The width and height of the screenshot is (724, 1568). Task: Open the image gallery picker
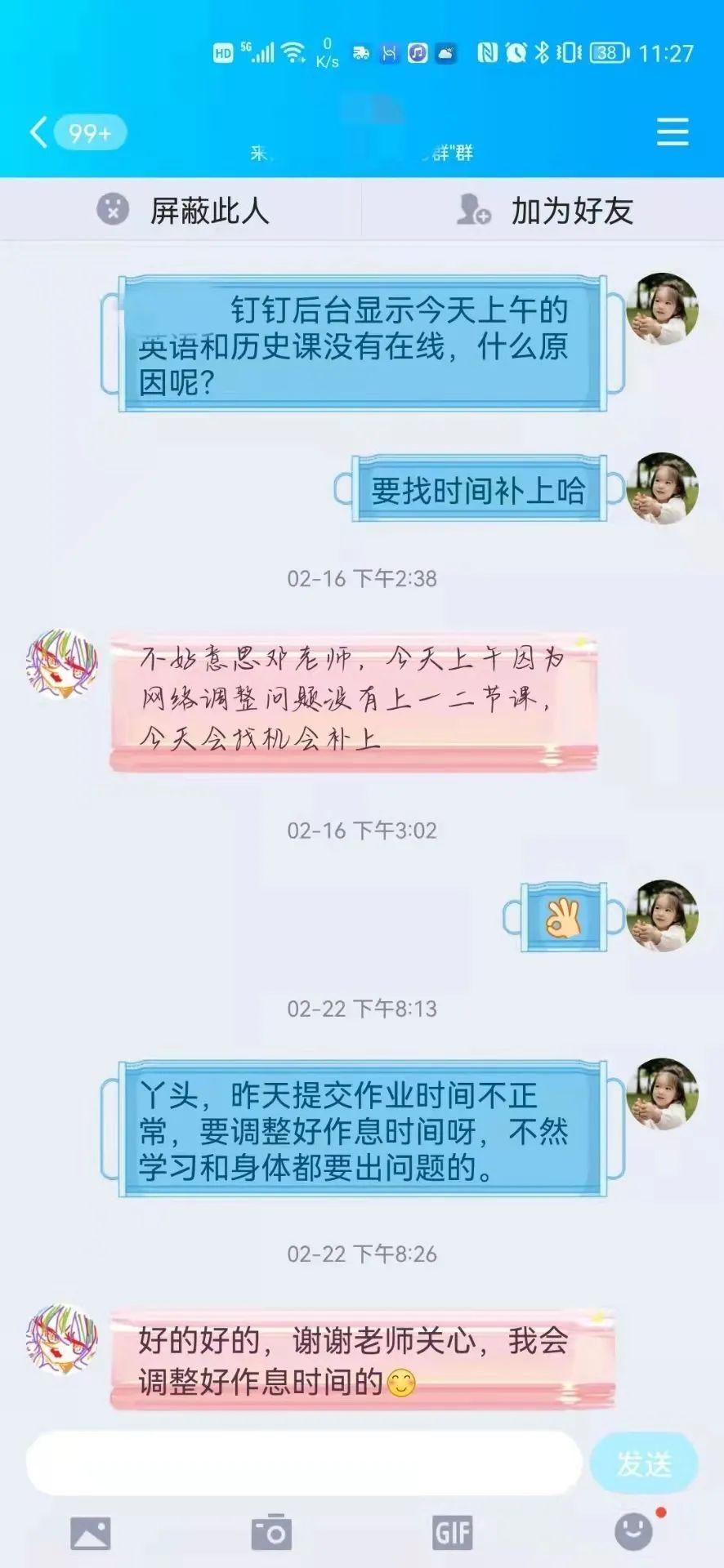click(90, 1533)
